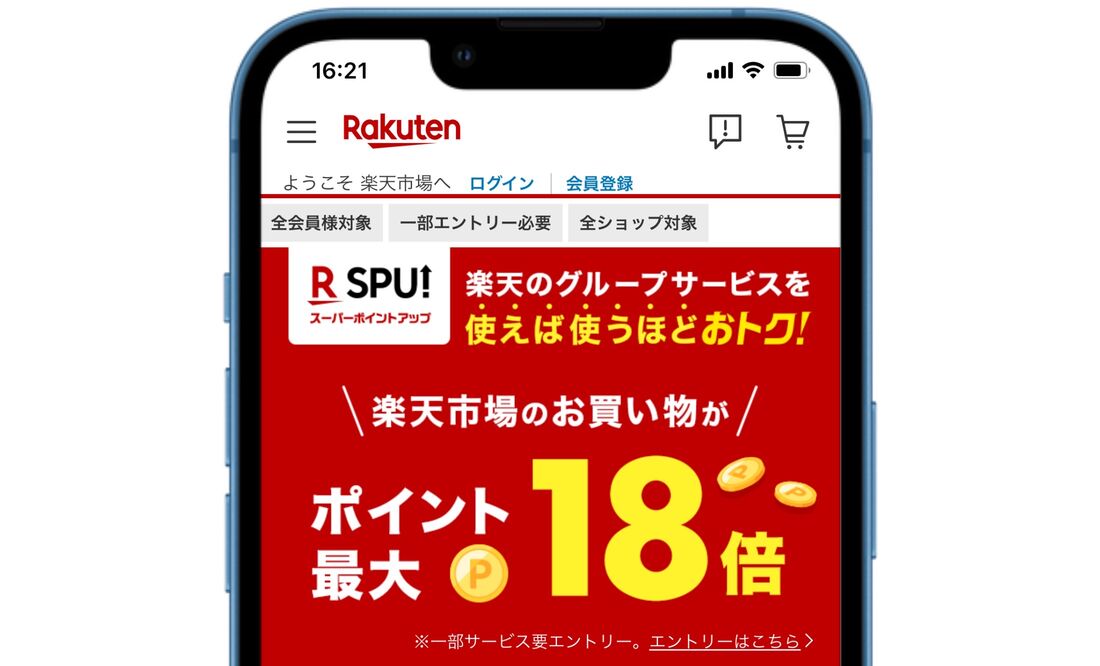The width and height of the screenshot is (1100, 666).
Task: Select the 全会員様対象 chip
Action: pos(321,223)
